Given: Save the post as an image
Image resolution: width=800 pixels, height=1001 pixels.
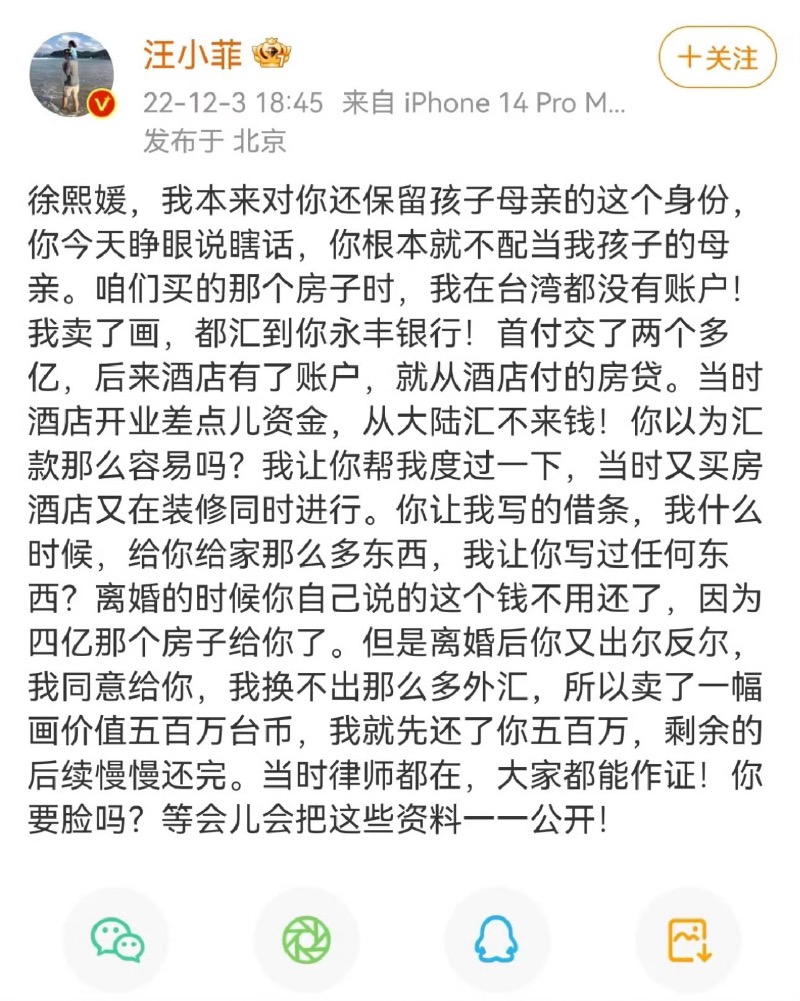Looking at the screenshot, I should coord(687,939).
